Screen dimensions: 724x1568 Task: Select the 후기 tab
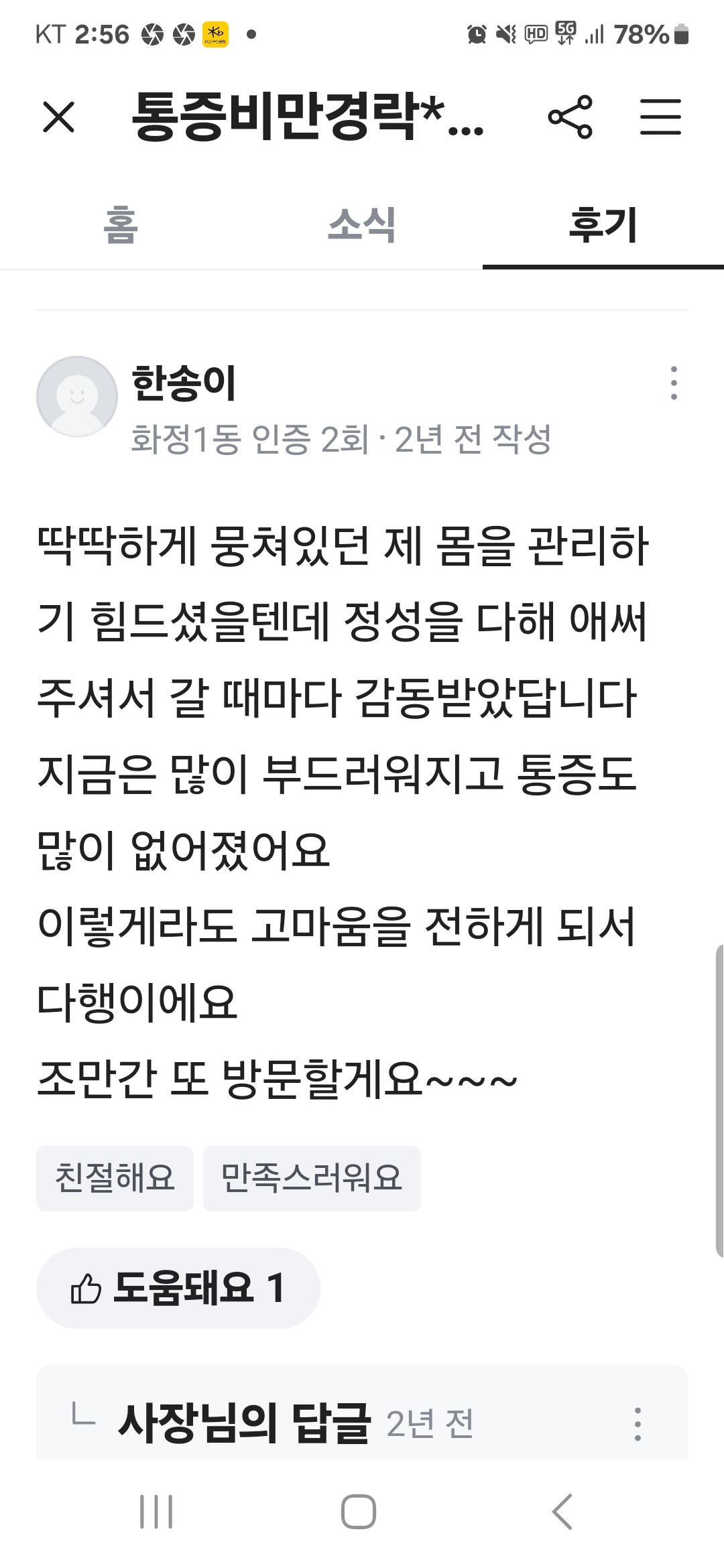(x=603, y=225)
